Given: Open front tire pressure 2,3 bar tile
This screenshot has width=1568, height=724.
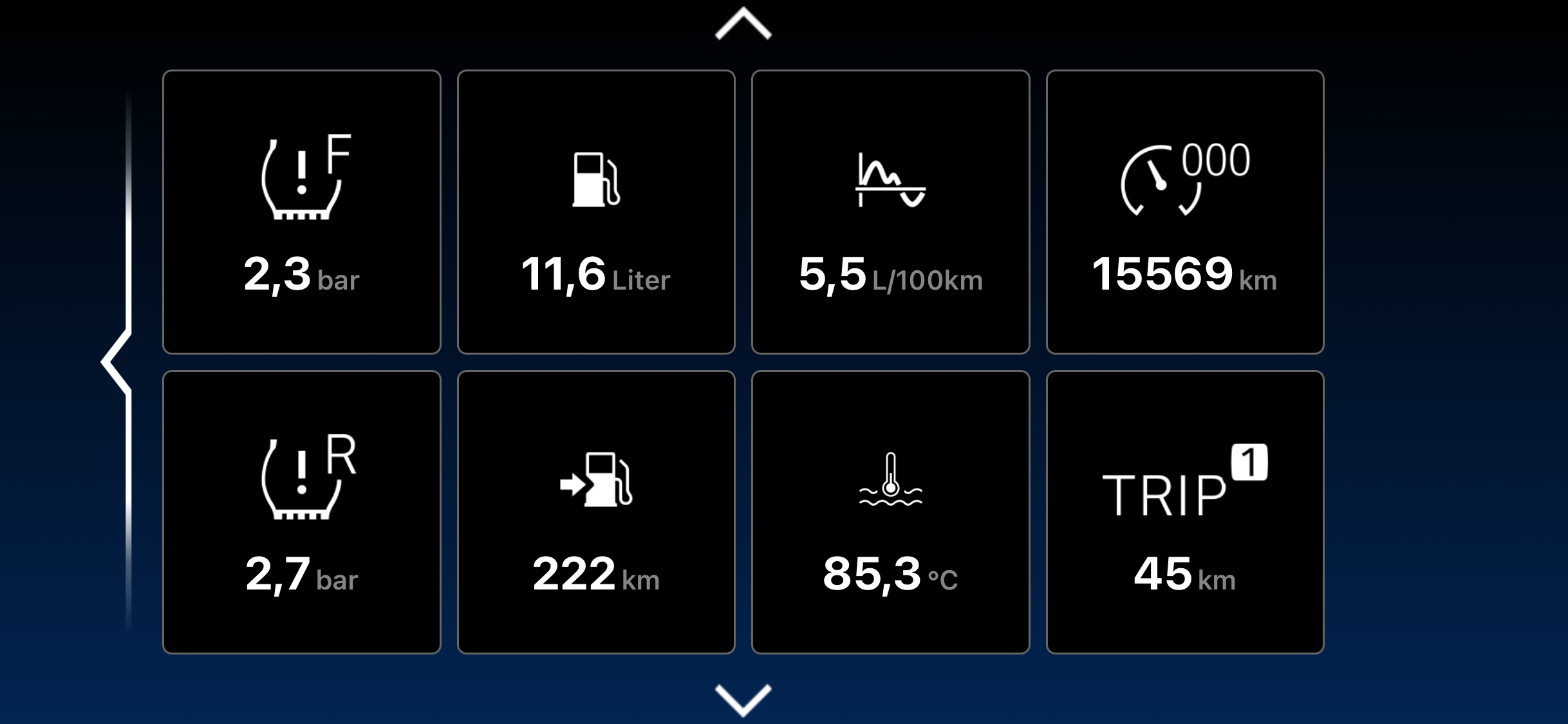Looking at the screenshot, I should pos(301,212).
